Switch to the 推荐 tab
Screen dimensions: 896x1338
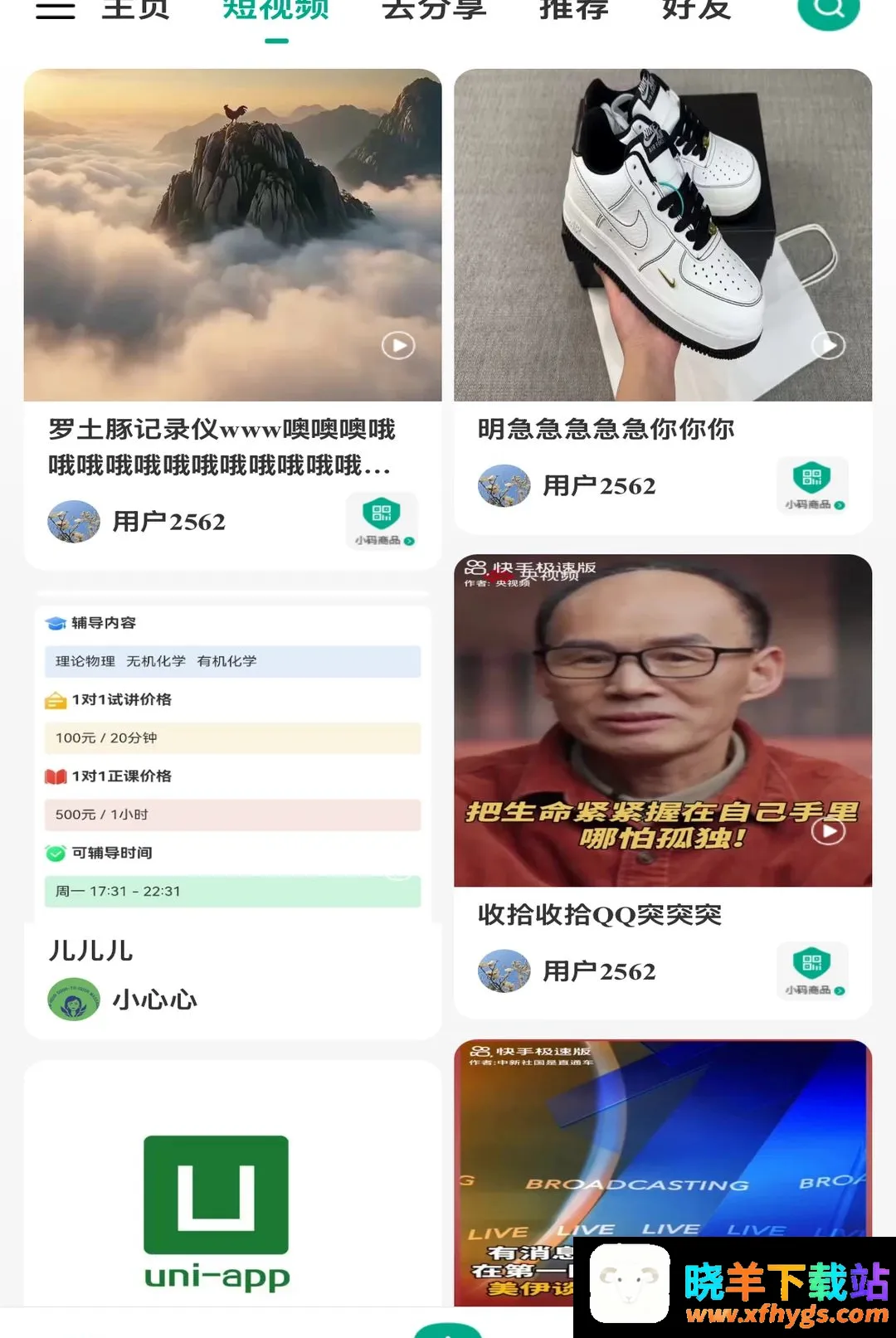[574, 10]
